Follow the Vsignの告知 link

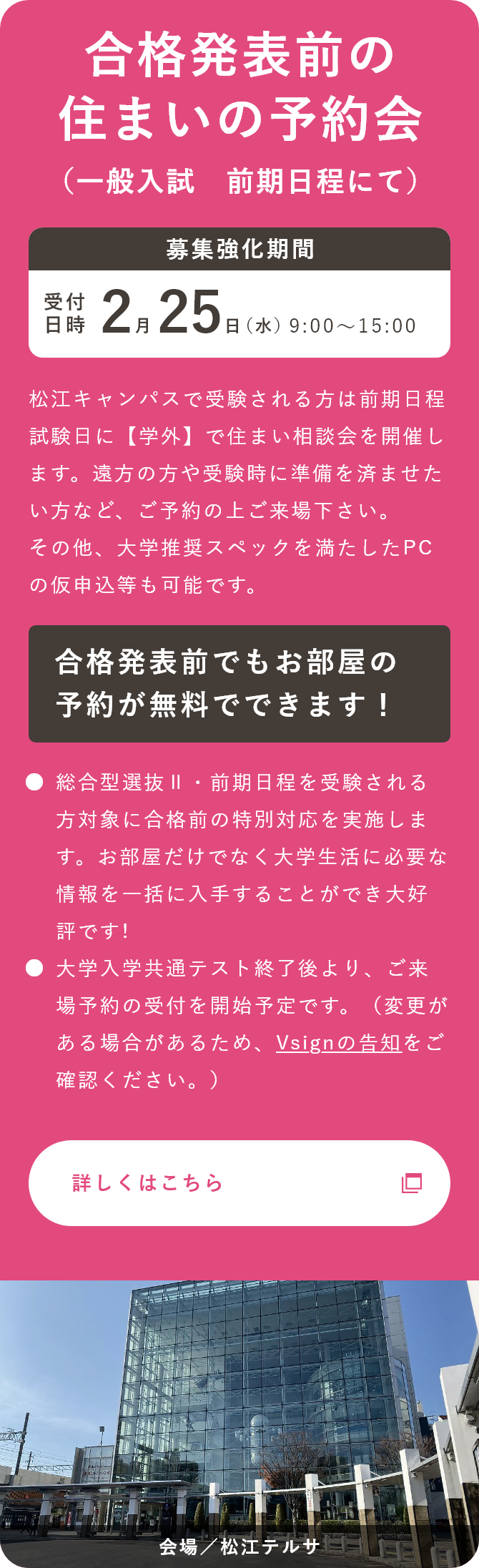[x=338, y=1043]
